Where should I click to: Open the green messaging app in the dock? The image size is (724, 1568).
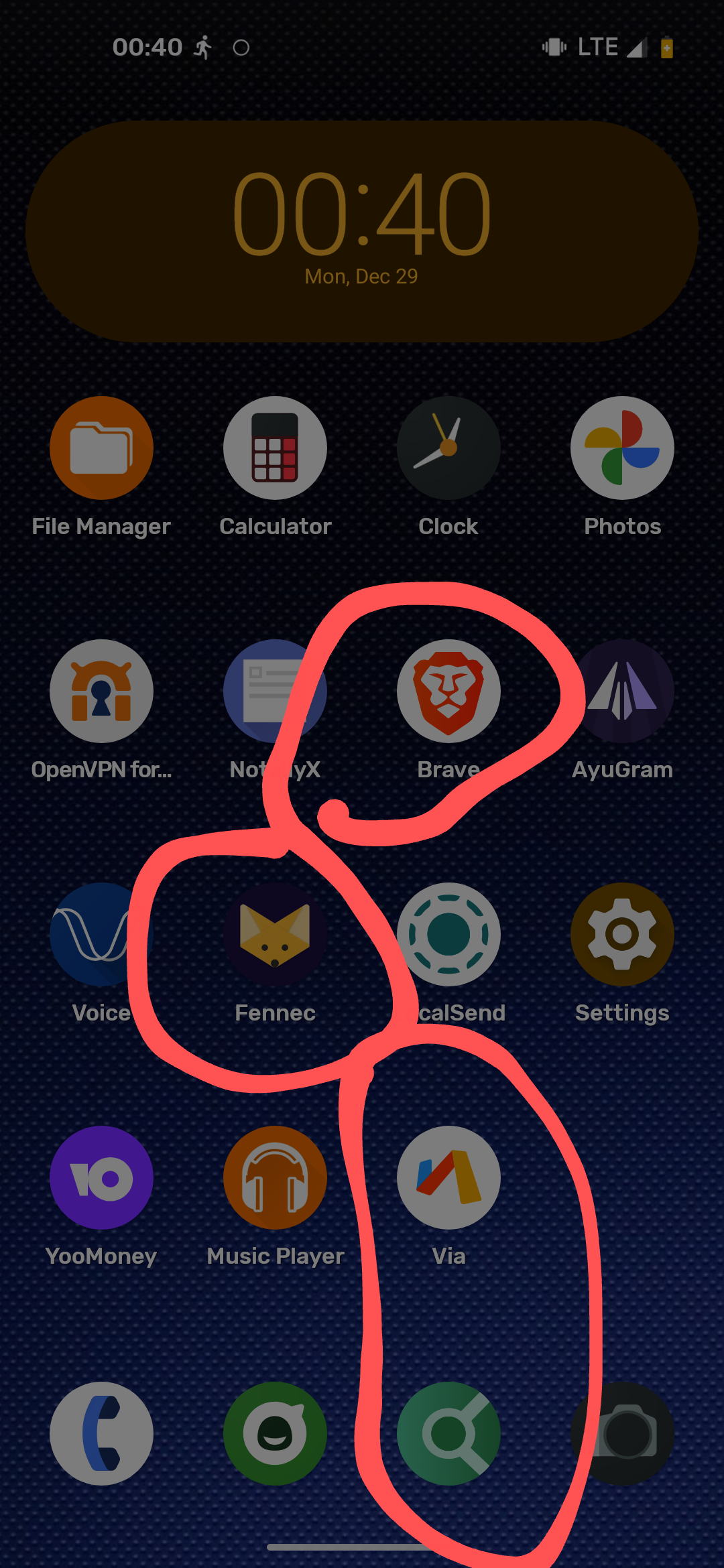point(275,1433)
